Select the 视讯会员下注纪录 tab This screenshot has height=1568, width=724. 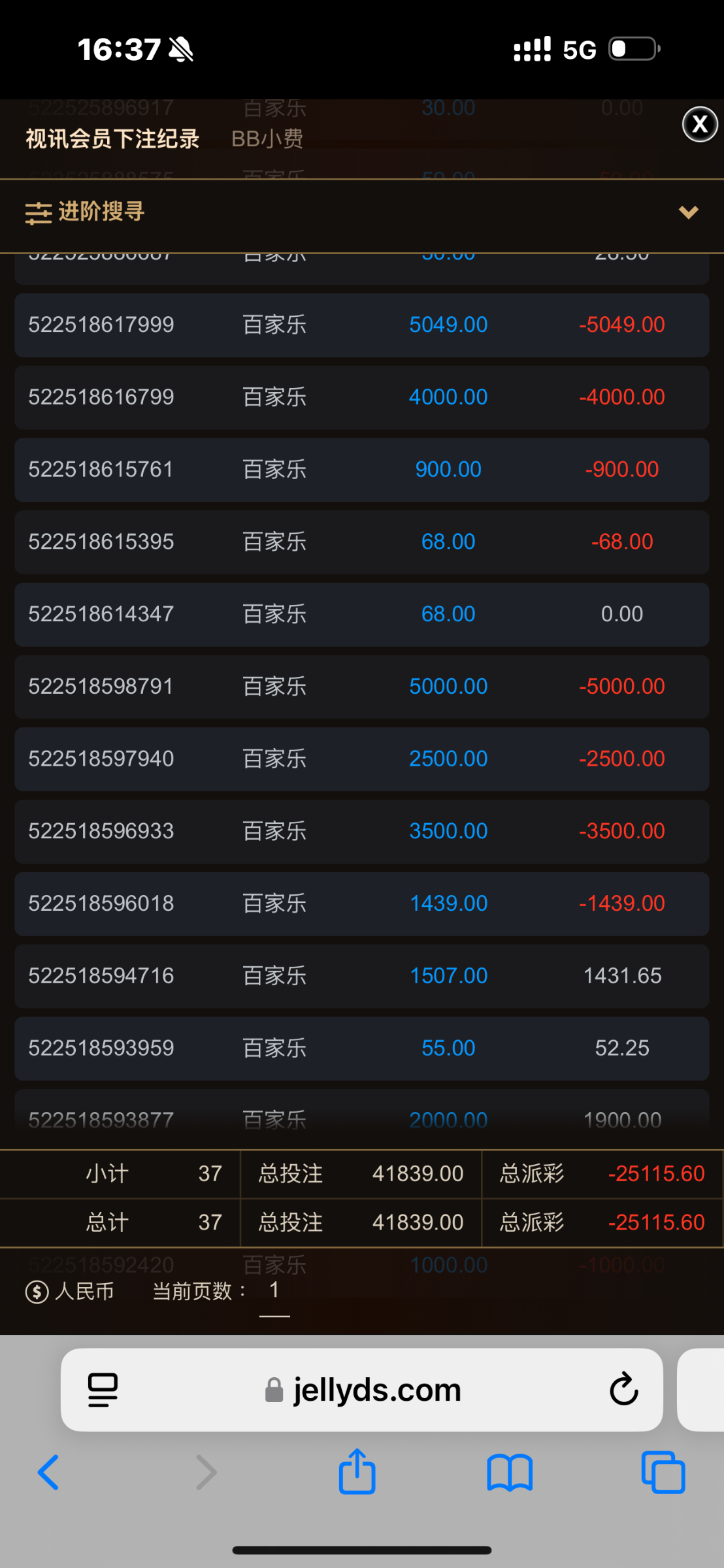pyautogui.click(x=112, y=139)
